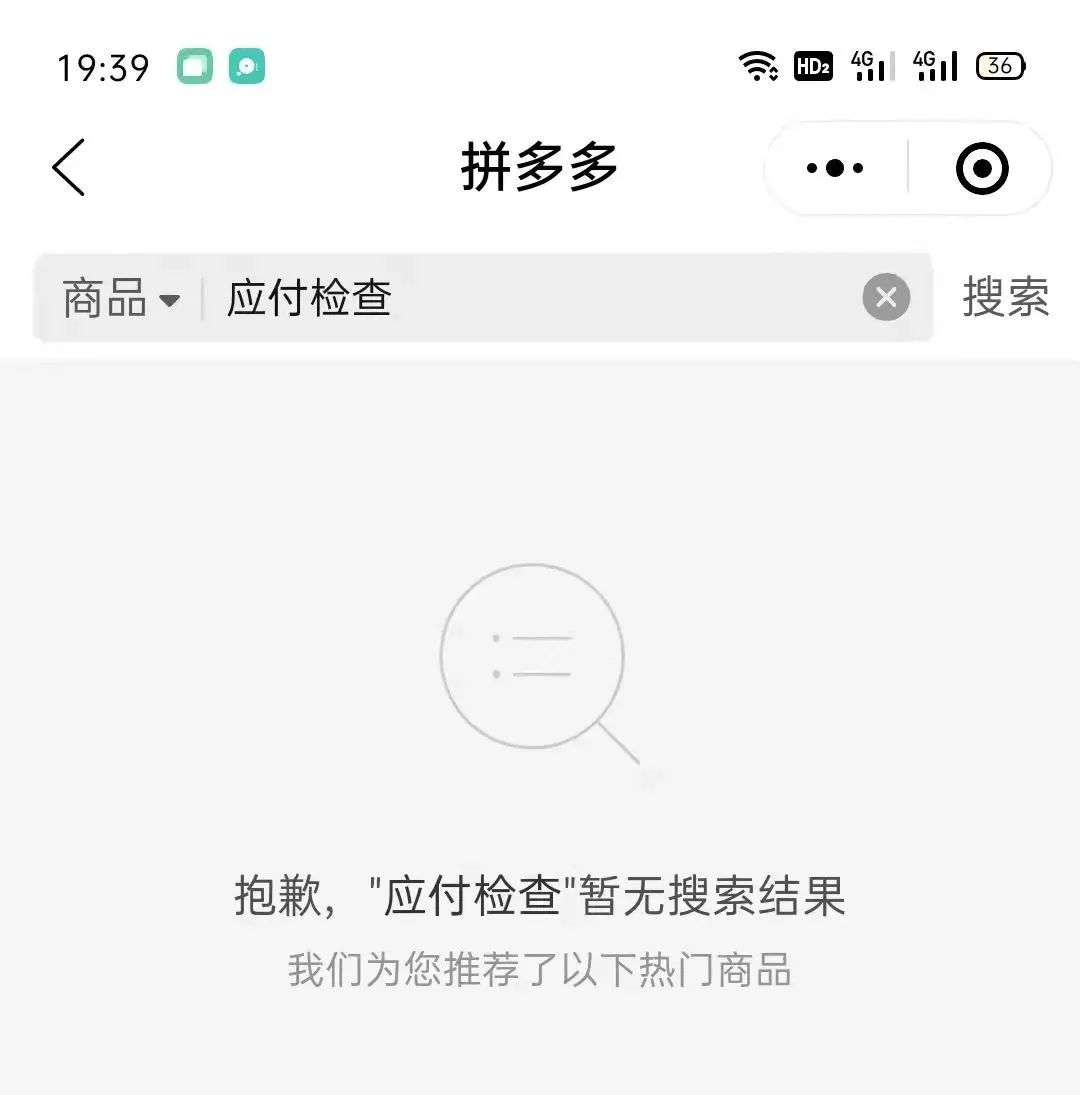
Task: Go back using the top-left arrow
Action: point(69,167)
